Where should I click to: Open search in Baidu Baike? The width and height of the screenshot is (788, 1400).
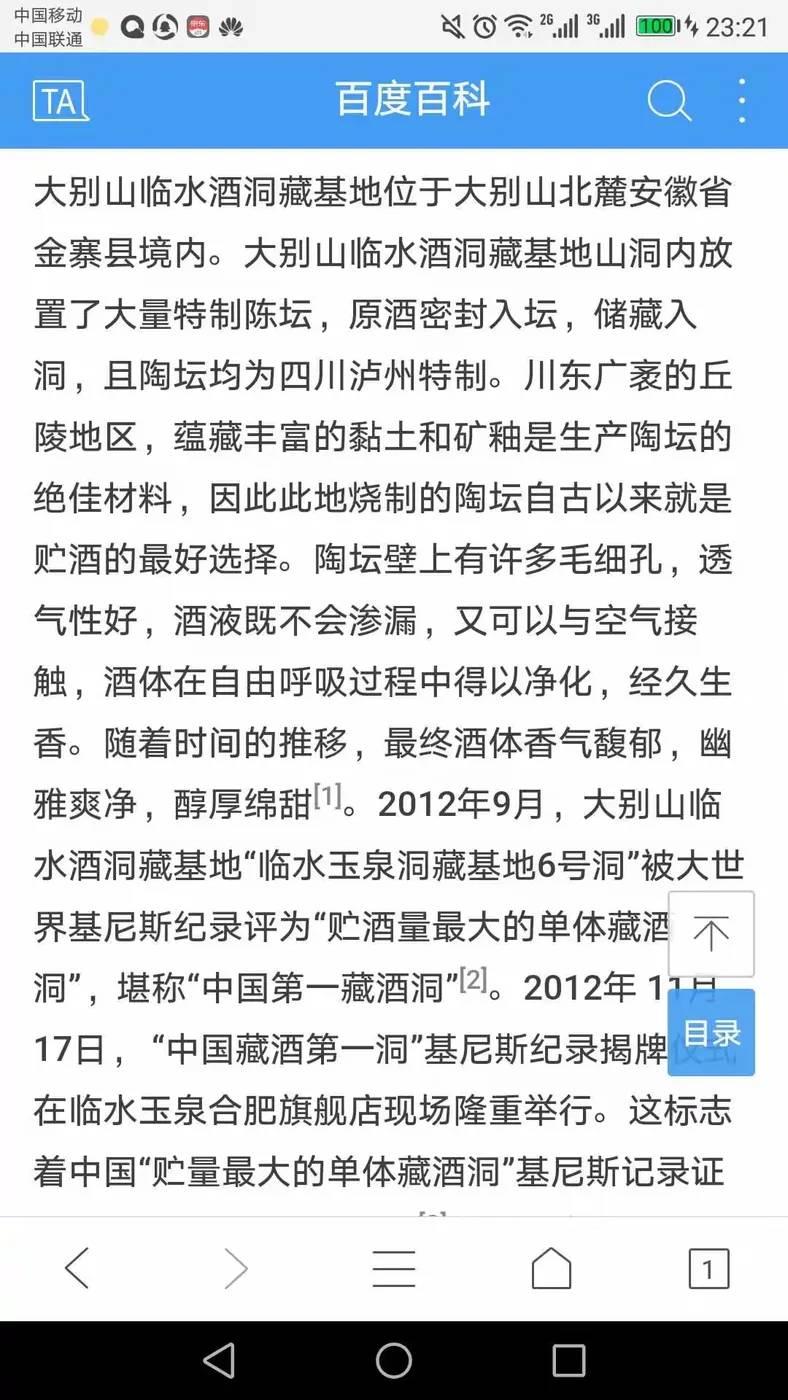[x=668, y=101]
